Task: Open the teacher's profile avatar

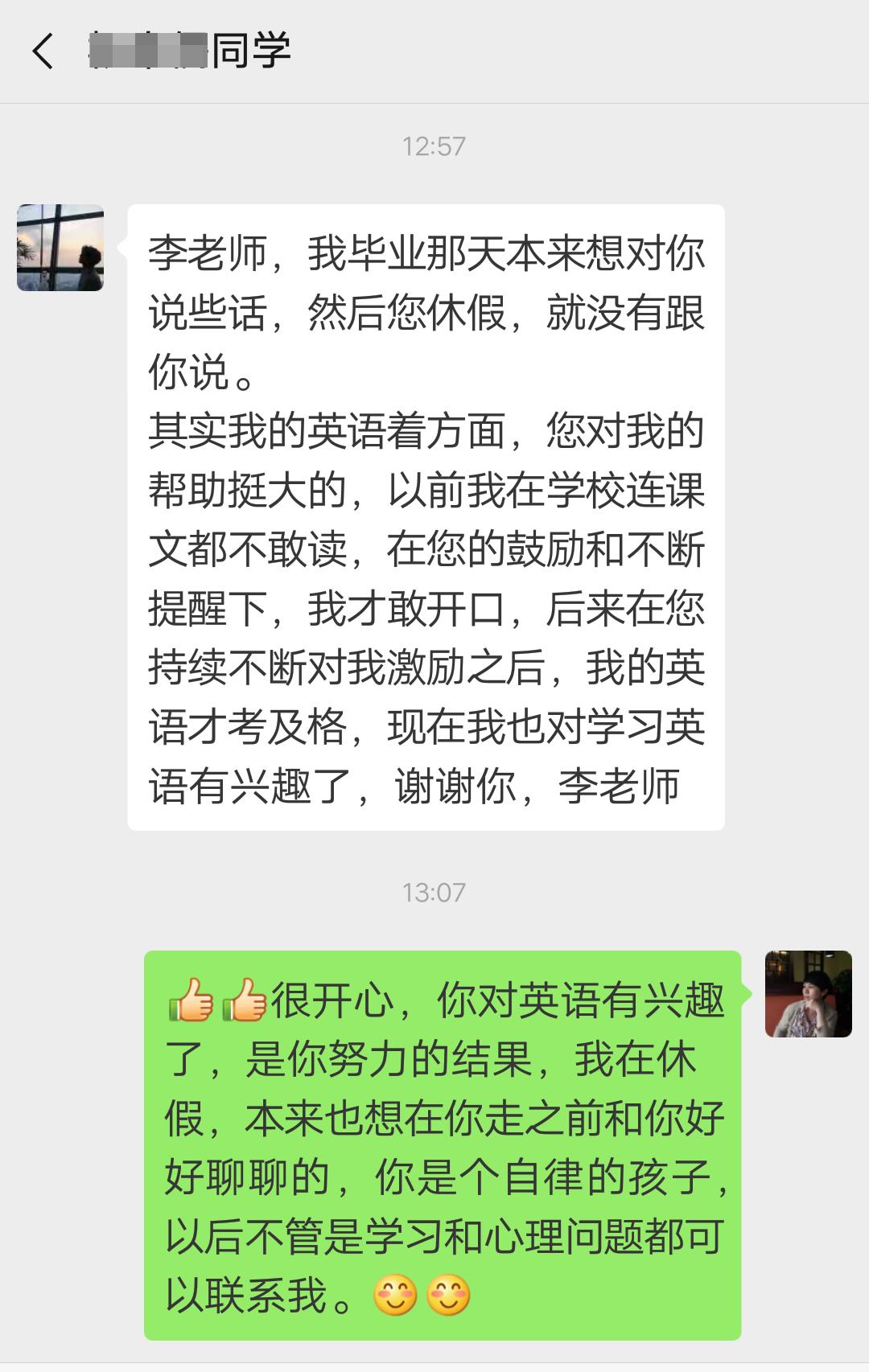Action: (808, 994)
